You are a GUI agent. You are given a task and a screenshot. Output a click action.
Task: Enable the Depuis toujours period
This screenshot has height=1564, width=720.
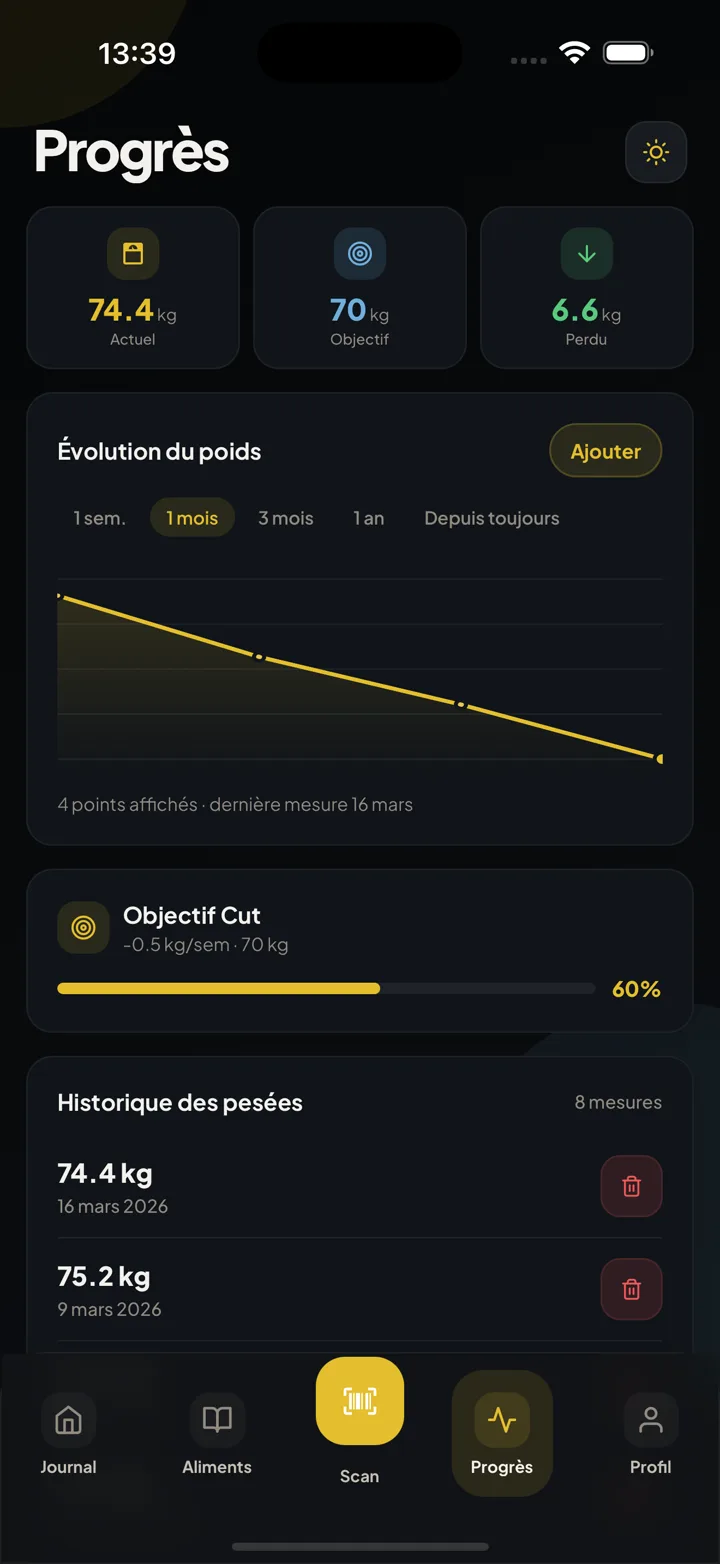click(x=491, y=518)
